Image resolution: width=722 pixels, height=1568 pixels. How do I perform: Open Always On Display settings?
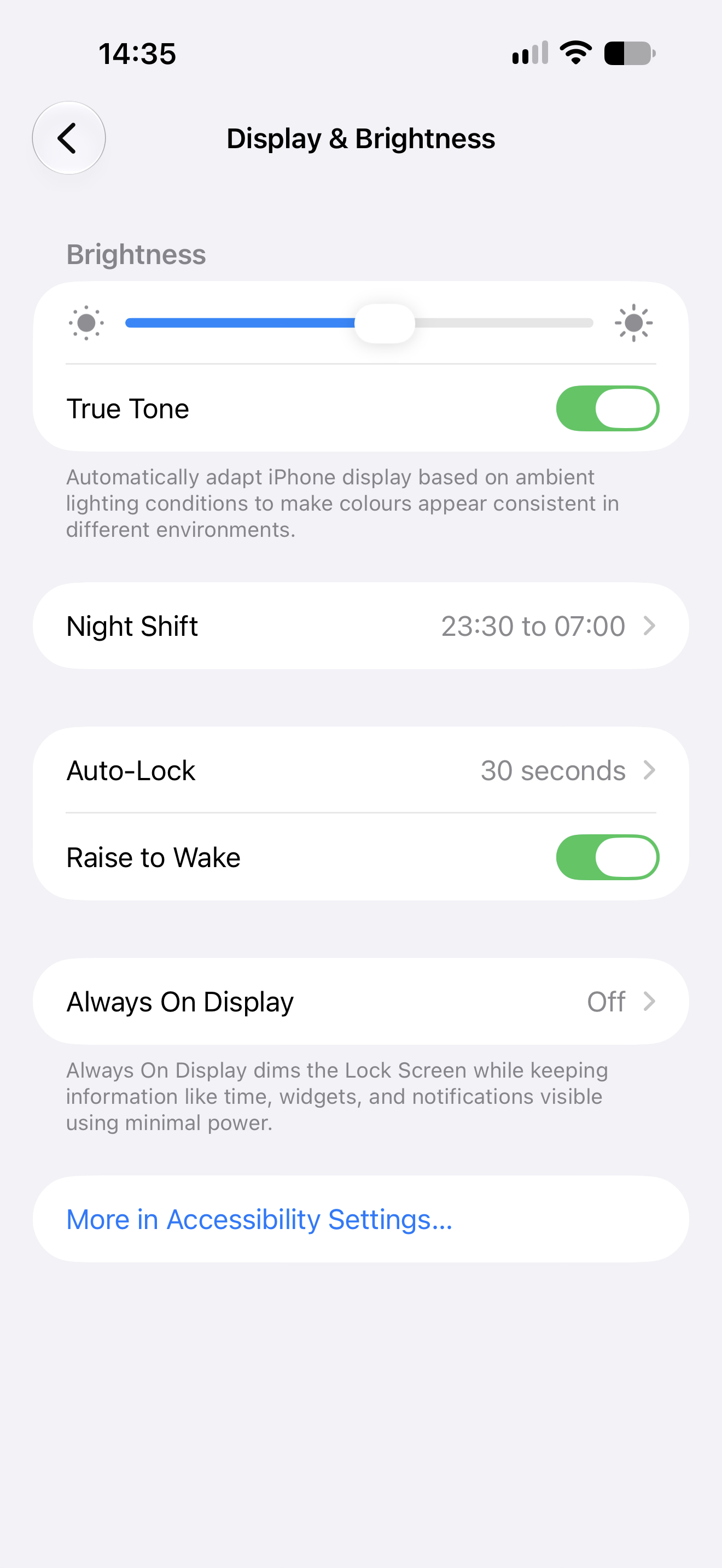coord(361,1002)
